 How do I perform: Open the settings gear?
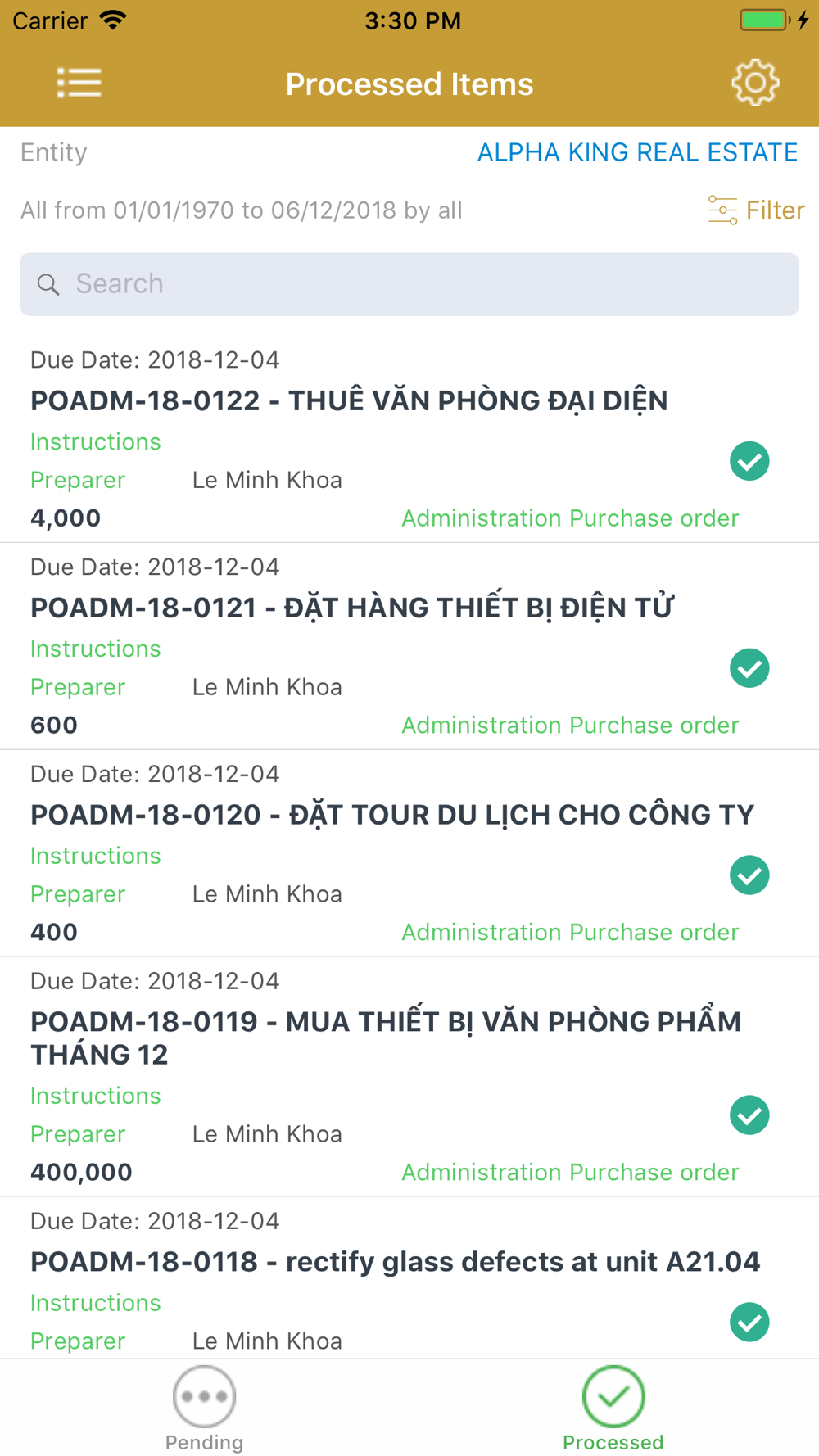[x=754, y=83]
